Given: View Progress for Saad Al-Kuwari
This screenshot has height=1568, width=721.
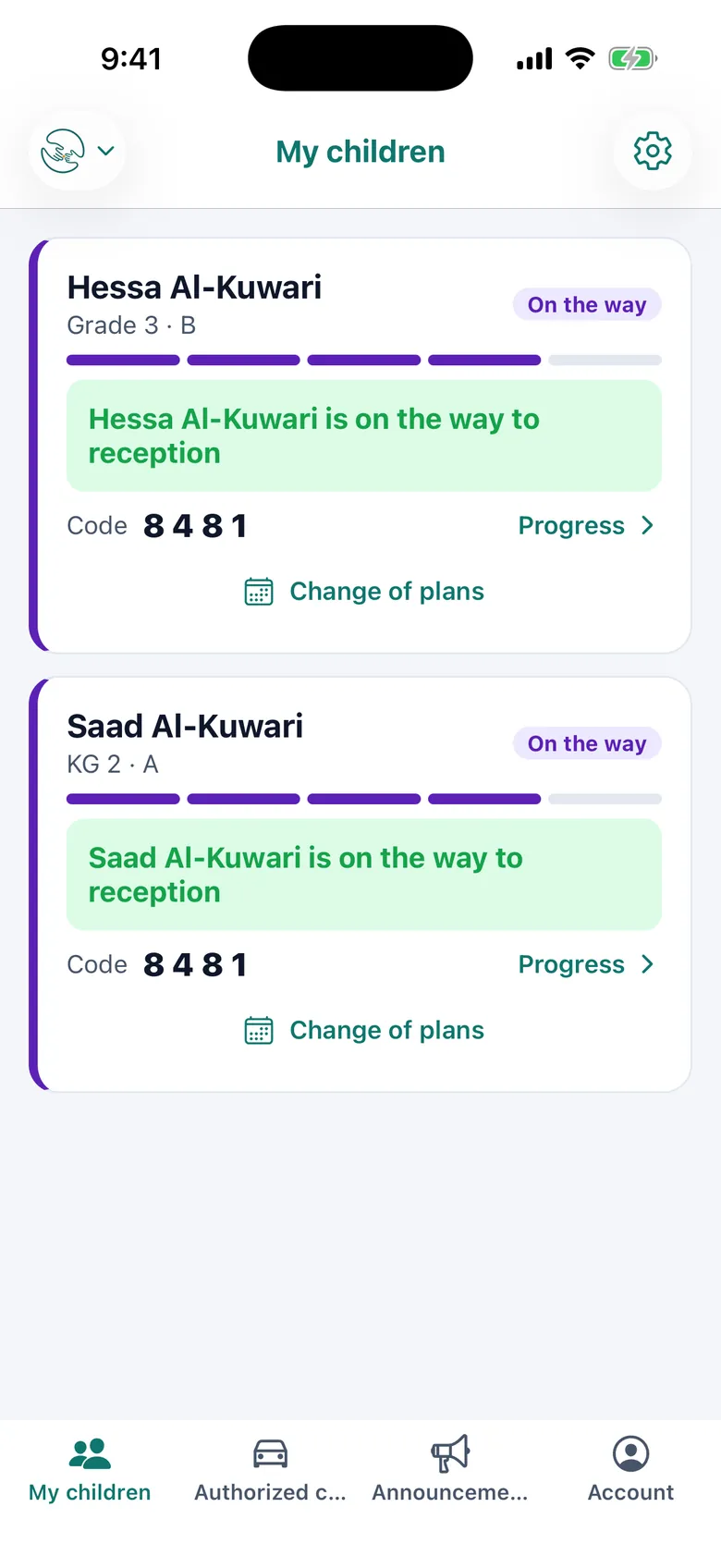Looking at the screenshot, I should [x=586, y=964].
